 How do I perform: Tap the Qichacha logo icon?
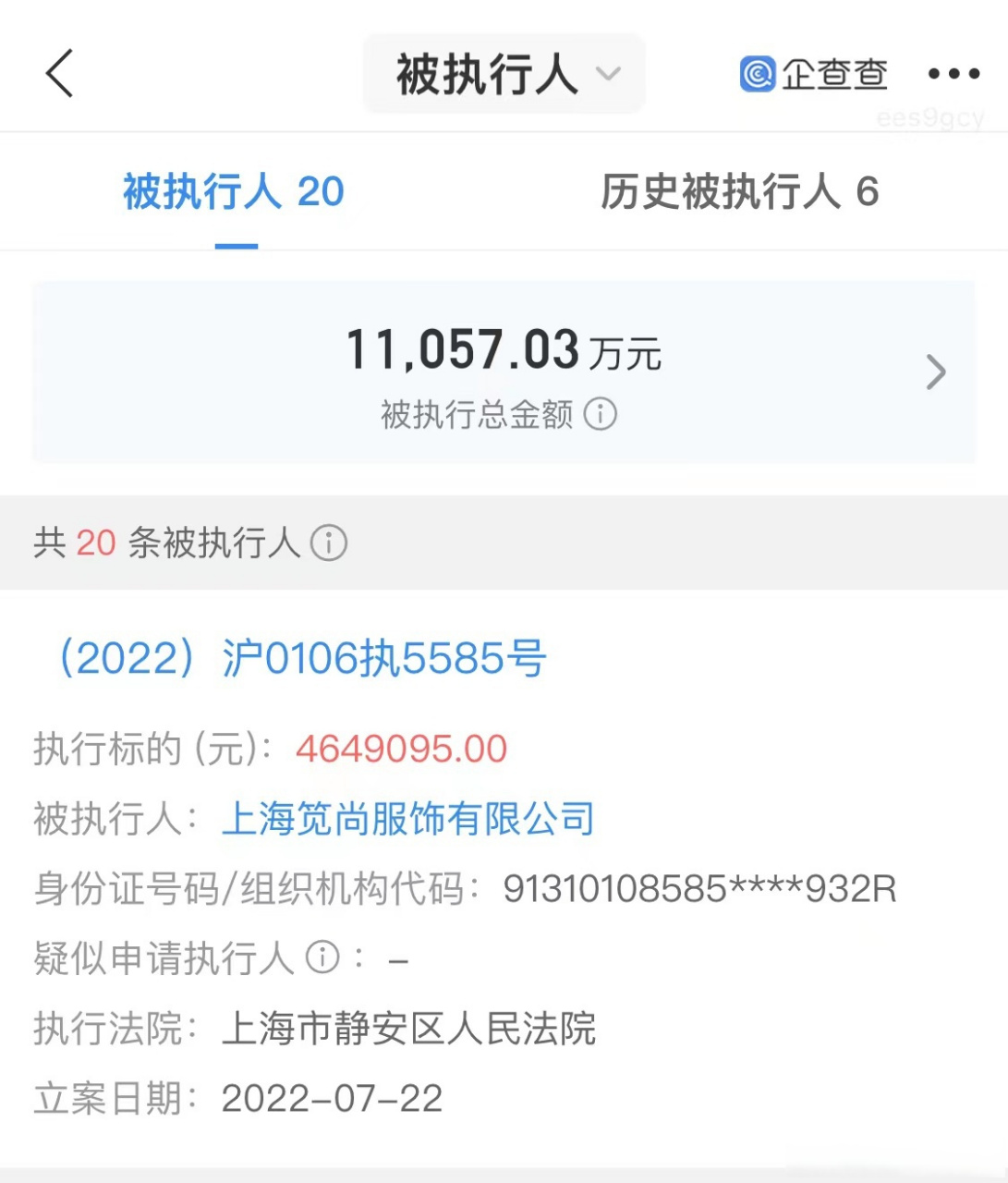pos(756,74)
